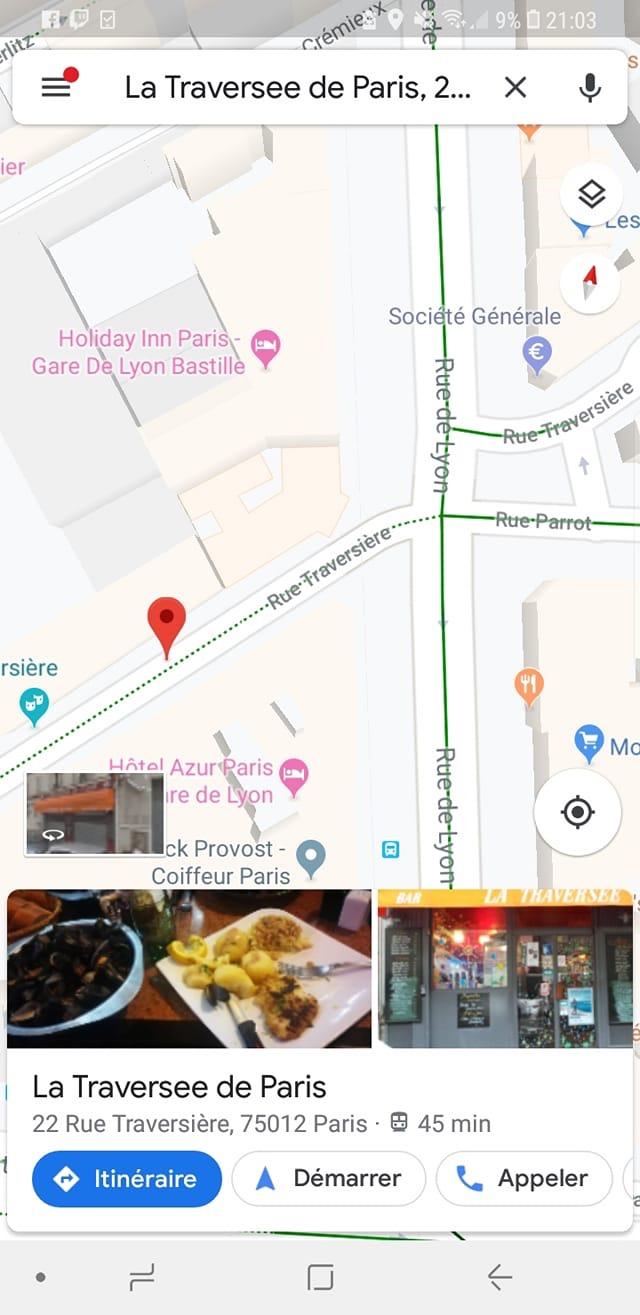Clear the search with the X
The image size is (640, 1315).
click(515, 87)
